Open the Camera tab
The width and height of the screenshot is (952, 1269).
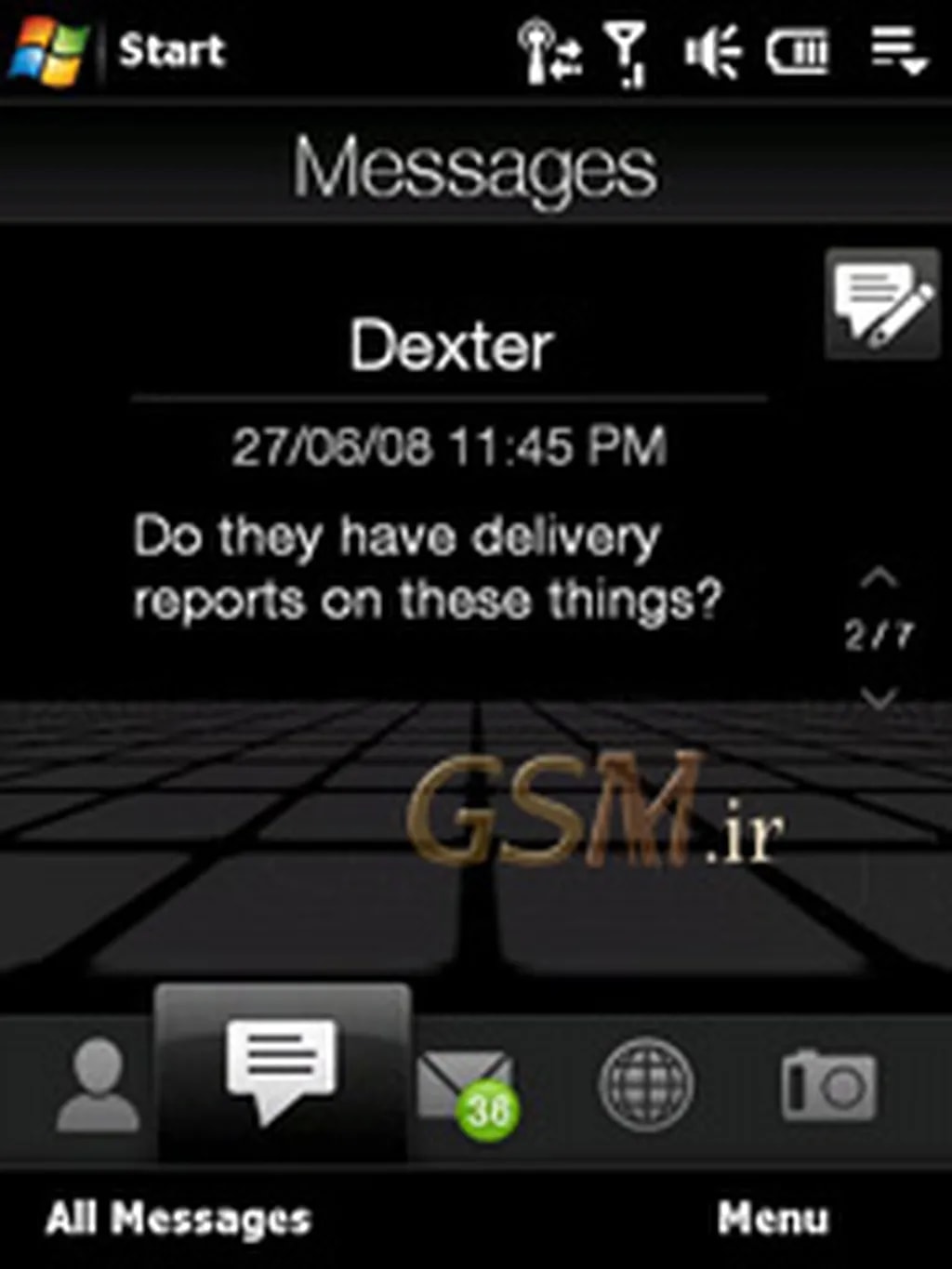click(827, 1084)
